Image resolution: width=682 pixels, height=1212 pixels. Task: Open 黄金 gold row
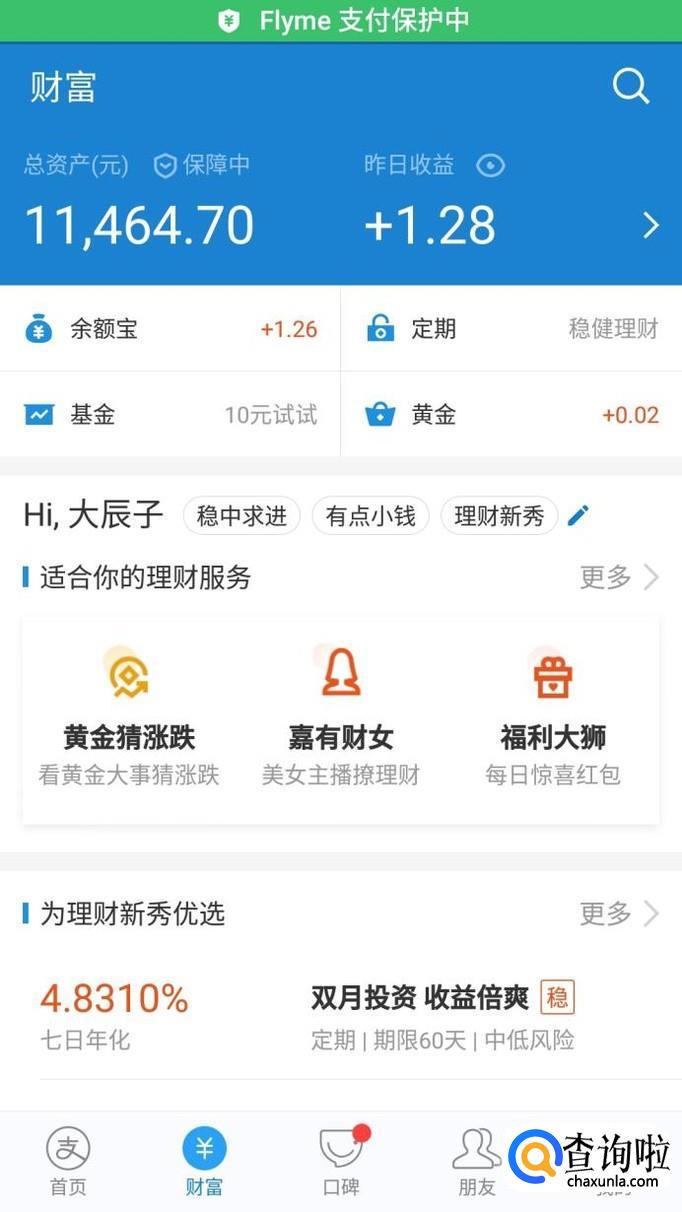pyautogui.click(x=511, y=414)
